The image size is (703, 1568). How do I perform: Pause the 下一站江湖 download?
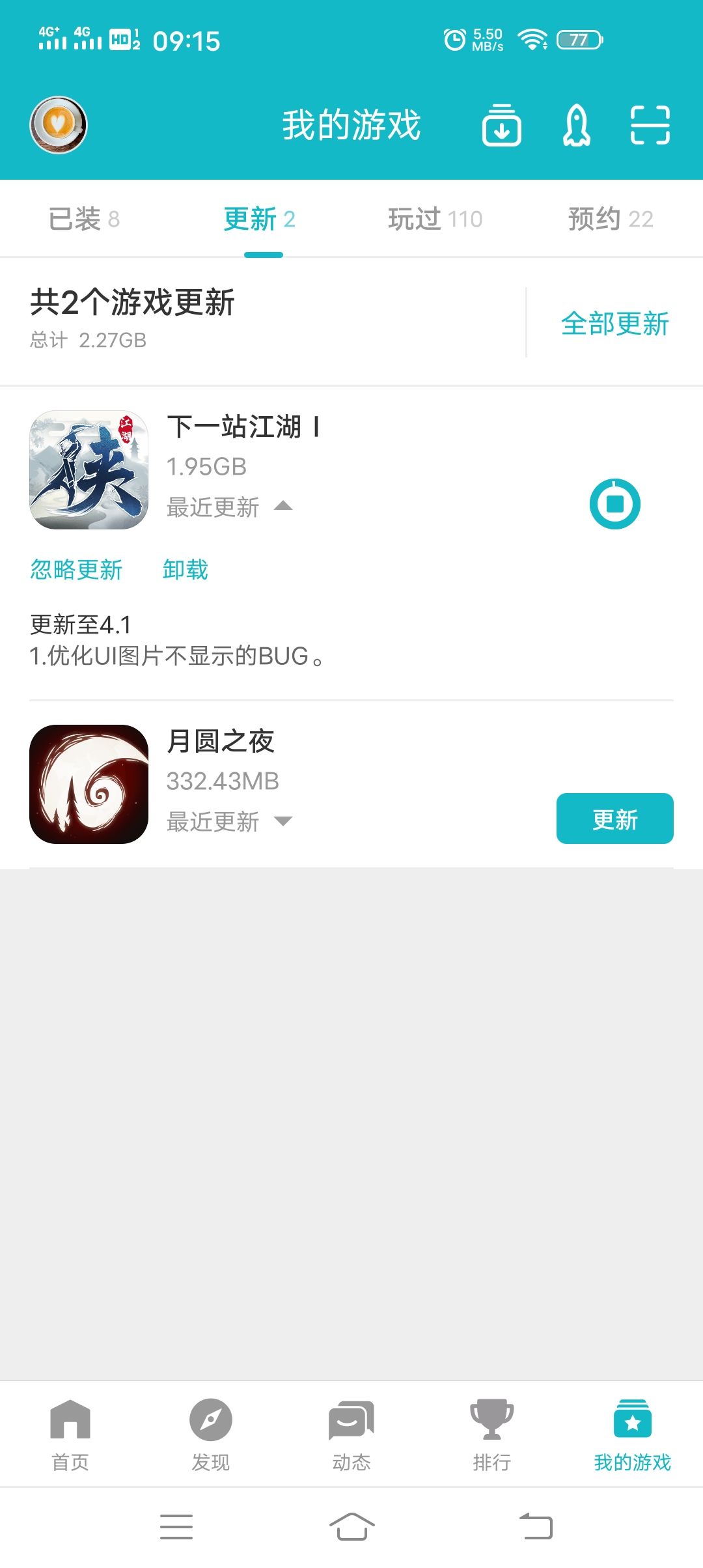(x=614, y=504)
